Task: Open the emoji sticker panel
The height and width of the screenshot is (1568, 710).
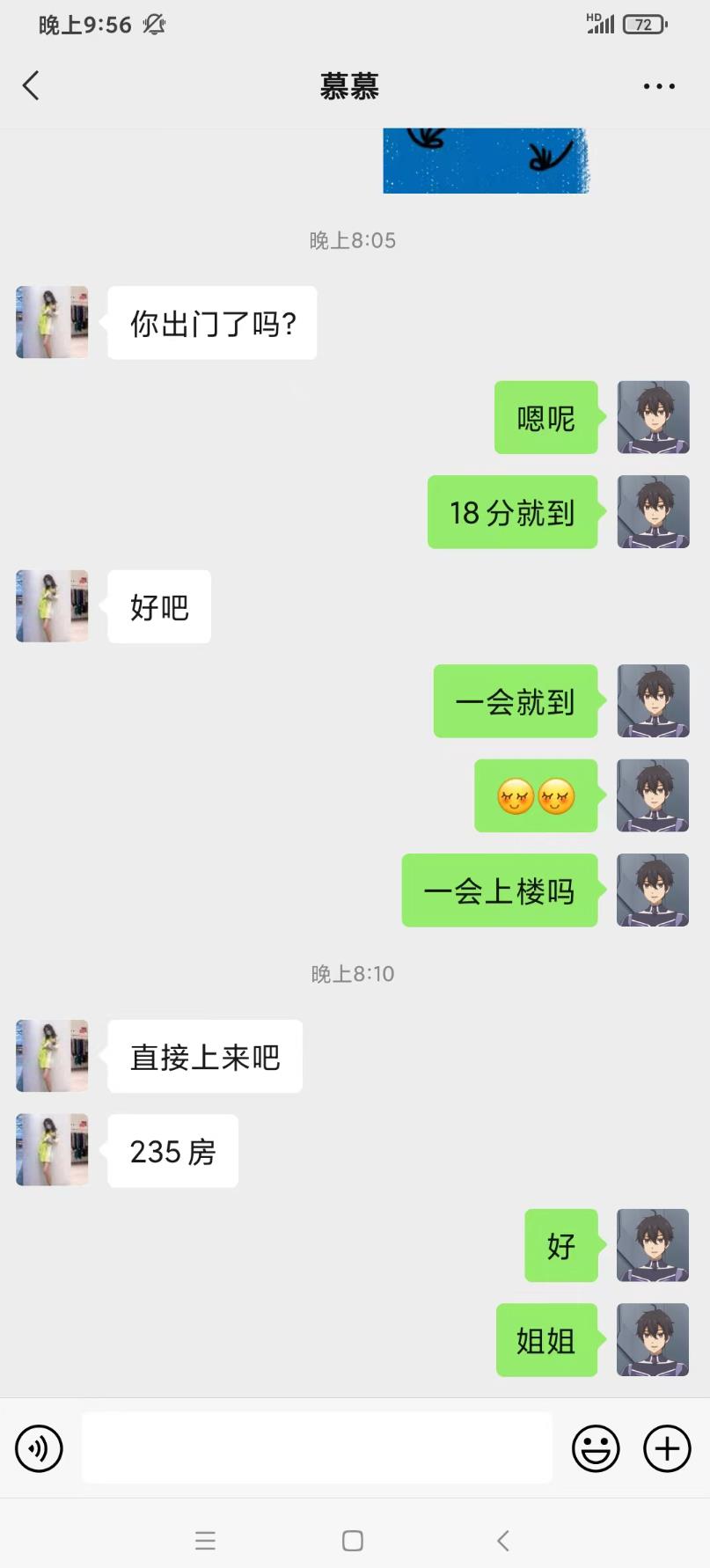Action: pyautogui.click(x=596, y=1448)
